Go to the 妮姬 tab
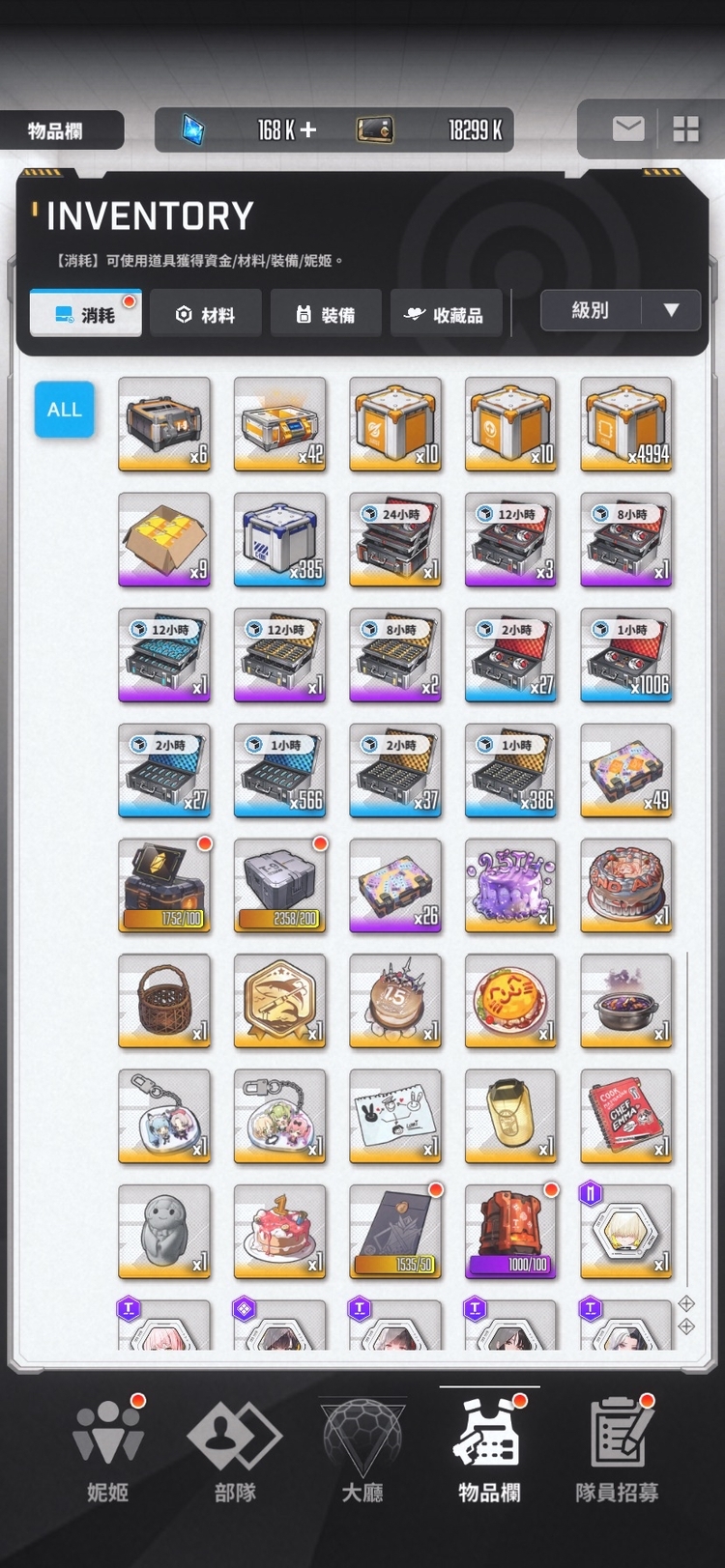This screenshot has width=725, height=1568. [x=108, y=1449]
